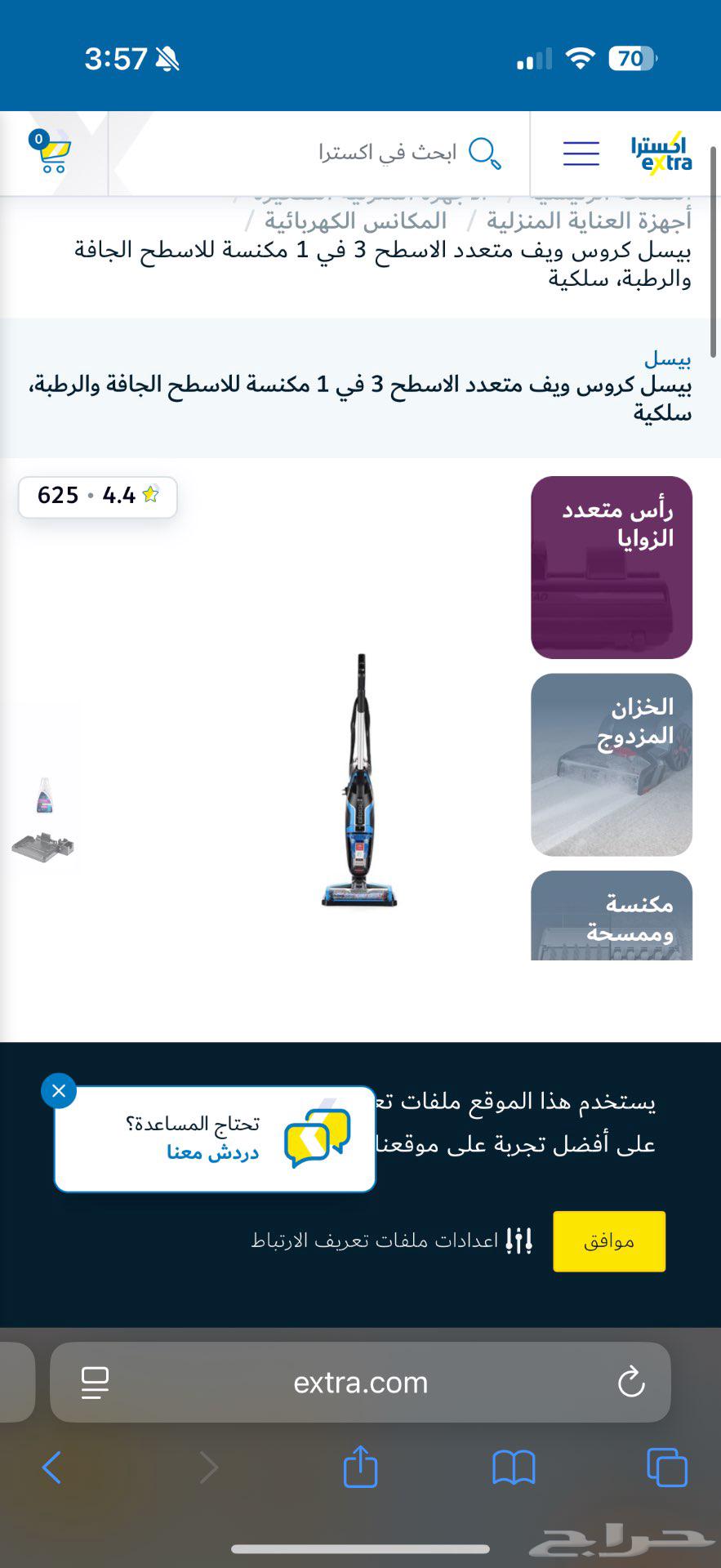Open the Safari bookmarks icon
Image resolution: width=721 pixels, height=1568 pixels.
click(513, 1466)
